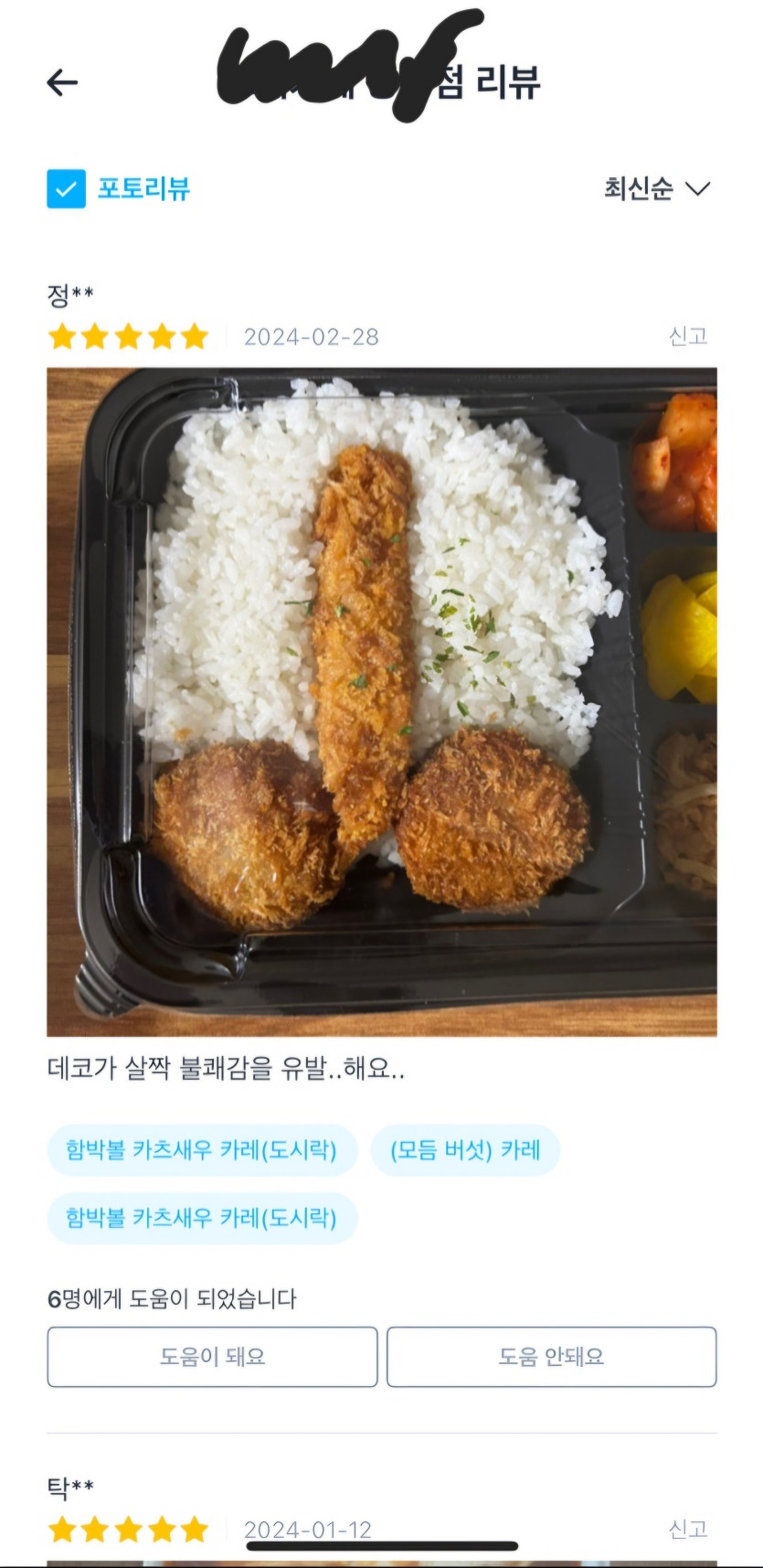Open the 최신순 sort dropdown
The width and height of the screenshot is (763, 1568).
click(x=656, y=188)
